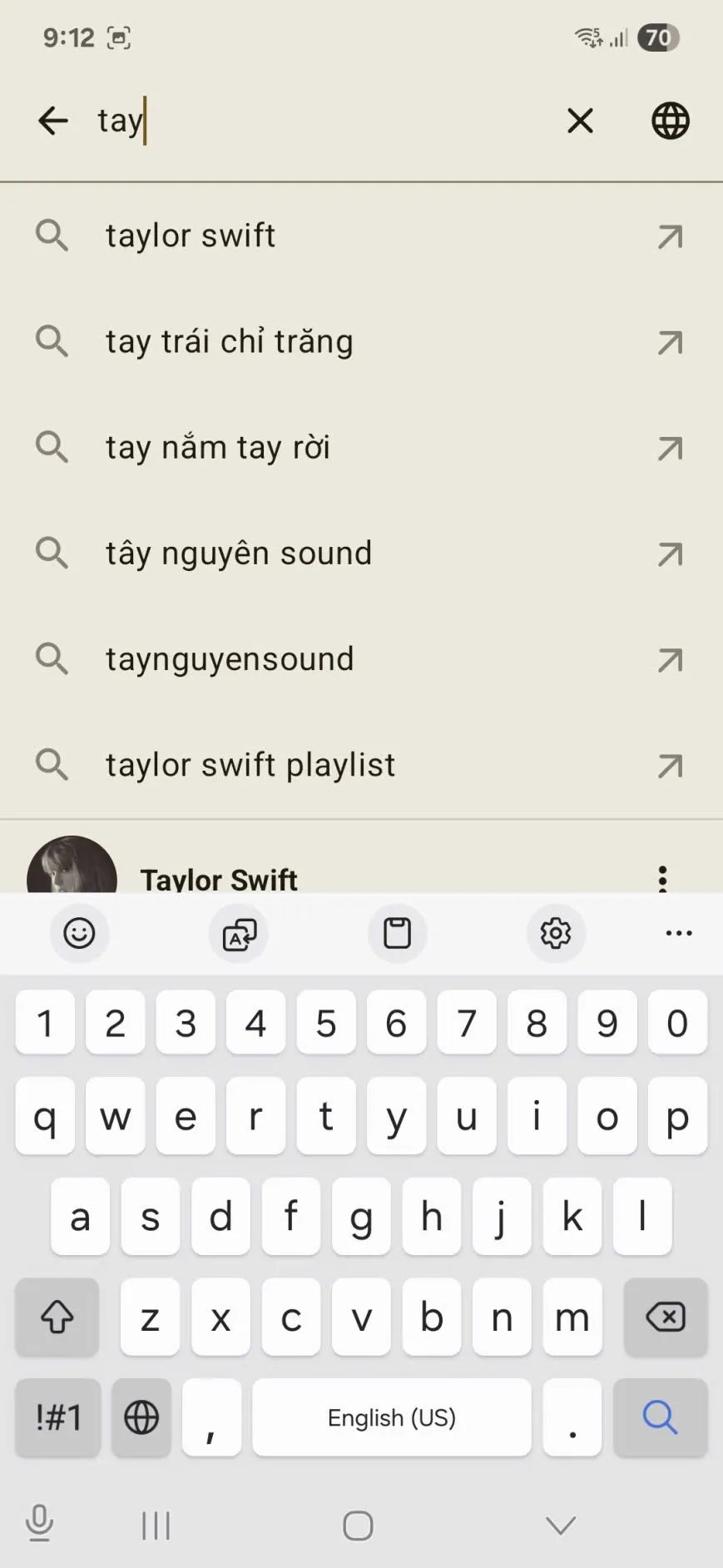Open the globe language icon
The height and width of the screenshot is (1568, 723).
(x=670, y=121)
